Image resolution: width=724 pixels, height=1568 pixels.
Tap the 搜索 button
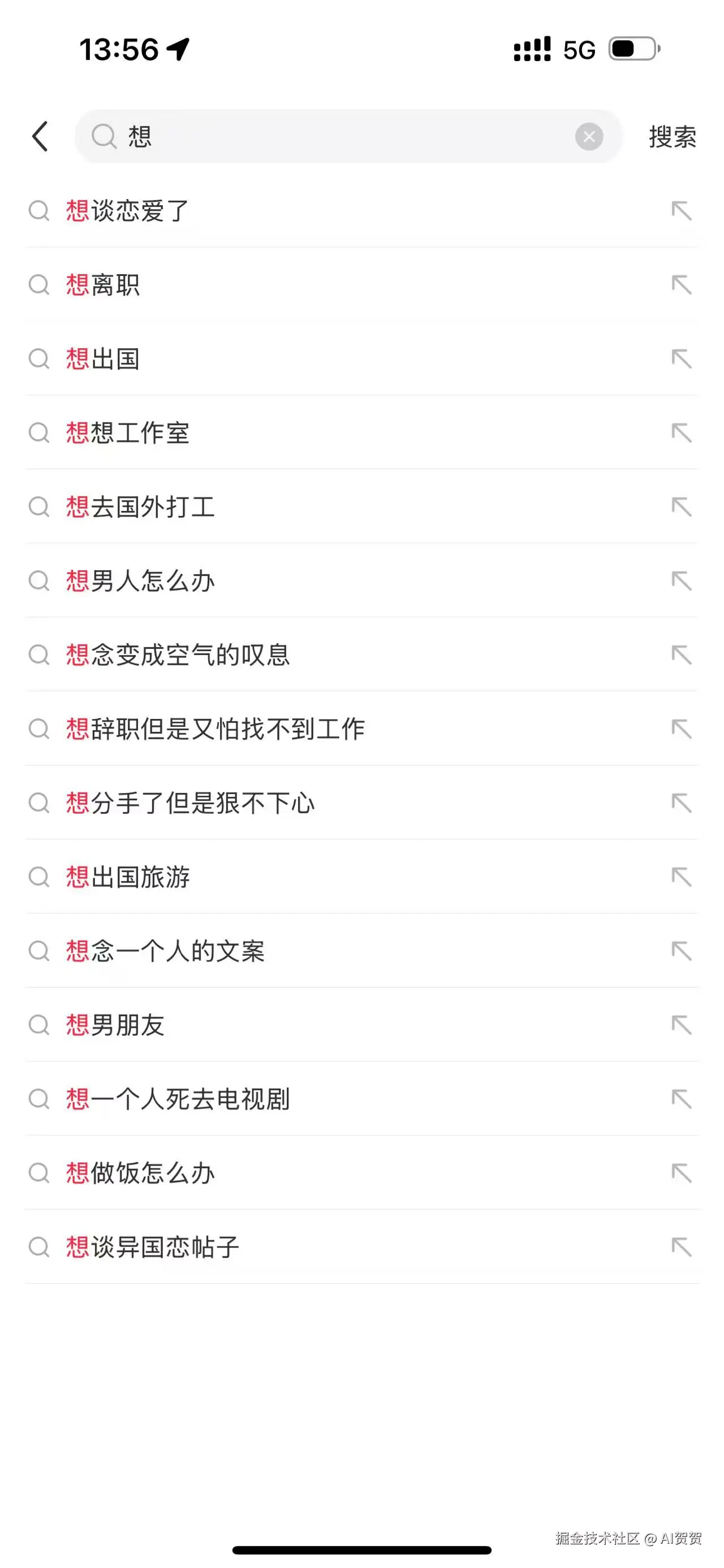coord(671,136)
